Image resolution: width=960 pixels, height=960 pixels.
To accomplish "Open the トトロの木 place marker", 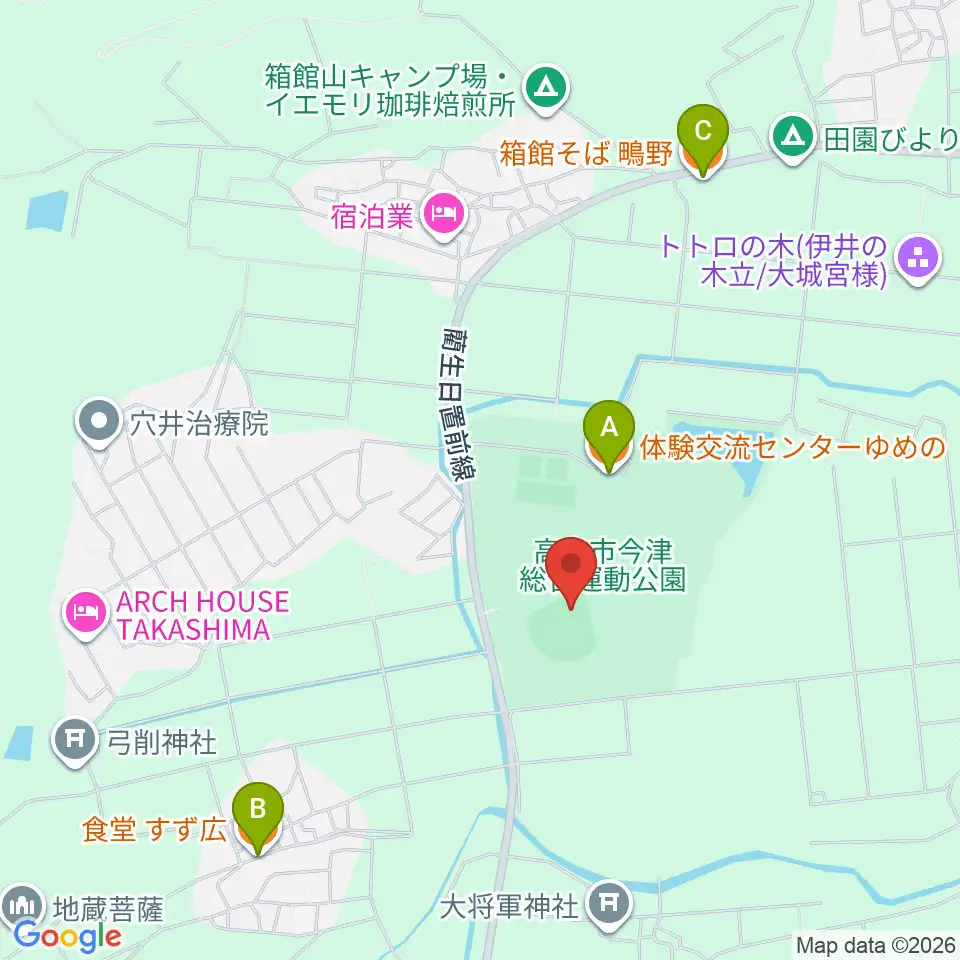I will (x=918, y=261).
